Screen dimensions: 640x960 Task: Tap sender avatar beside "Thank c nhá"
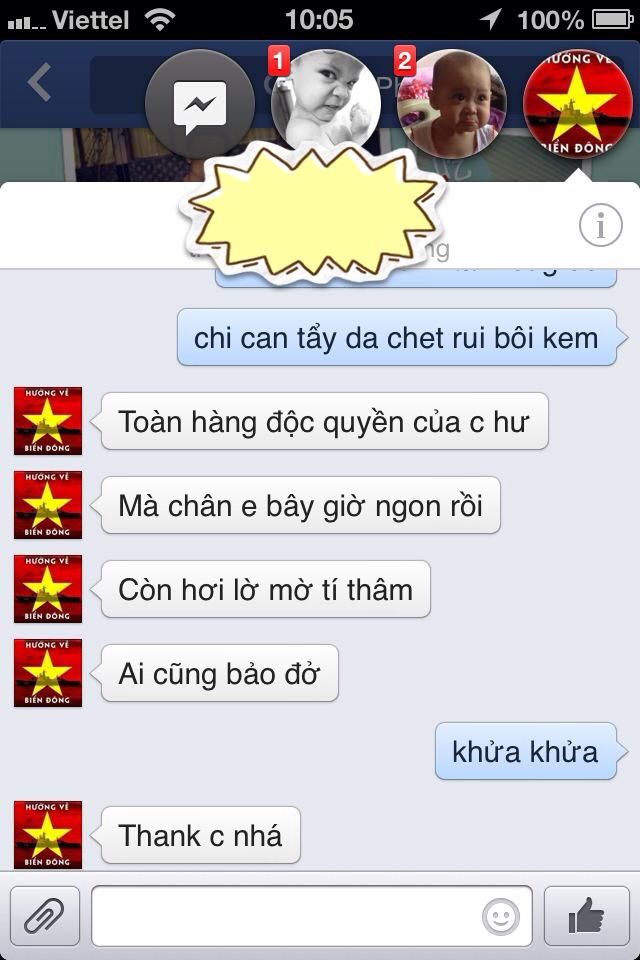(47, 834)
